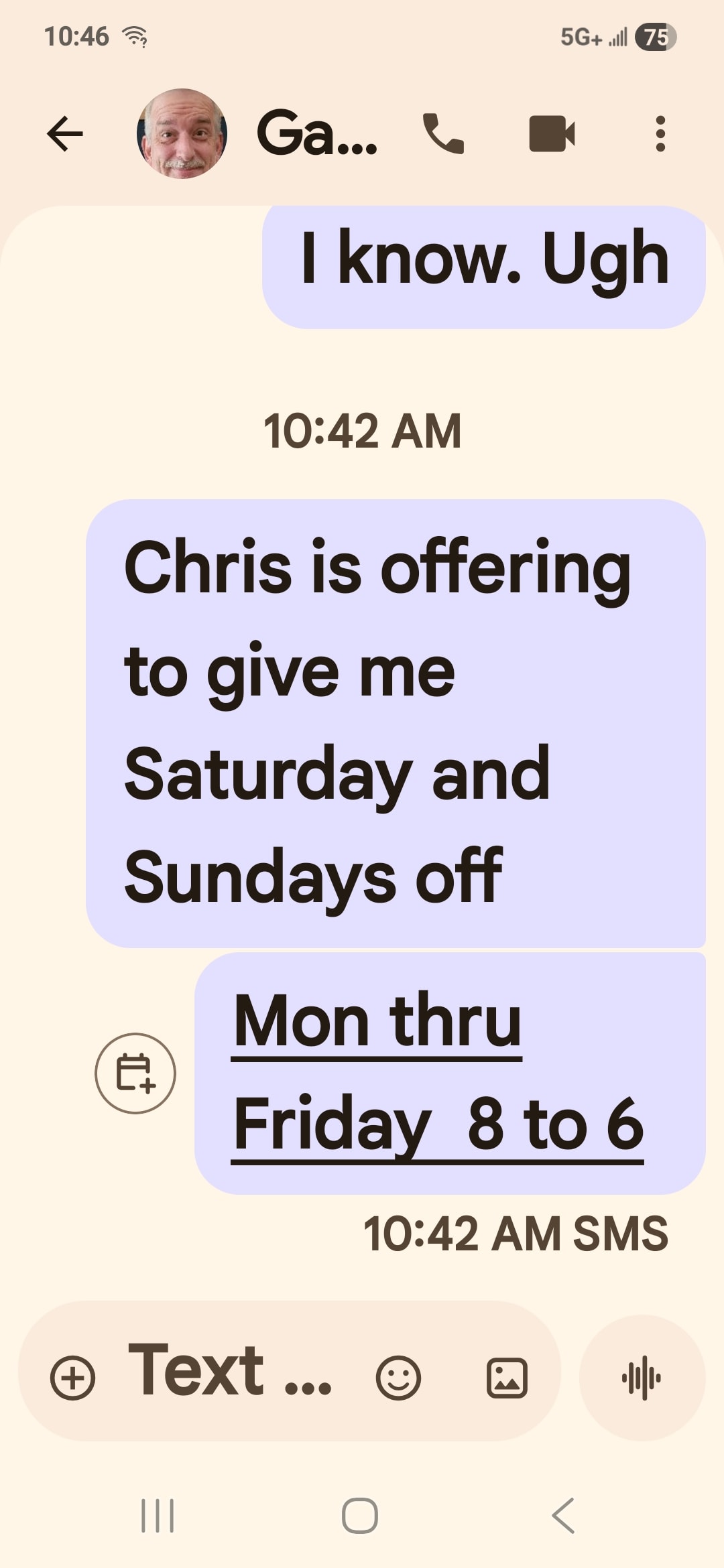This screenshot has height=1568, width=724.
Task: Open the attachment plus menu
Action: click(x=72, y=1378)
